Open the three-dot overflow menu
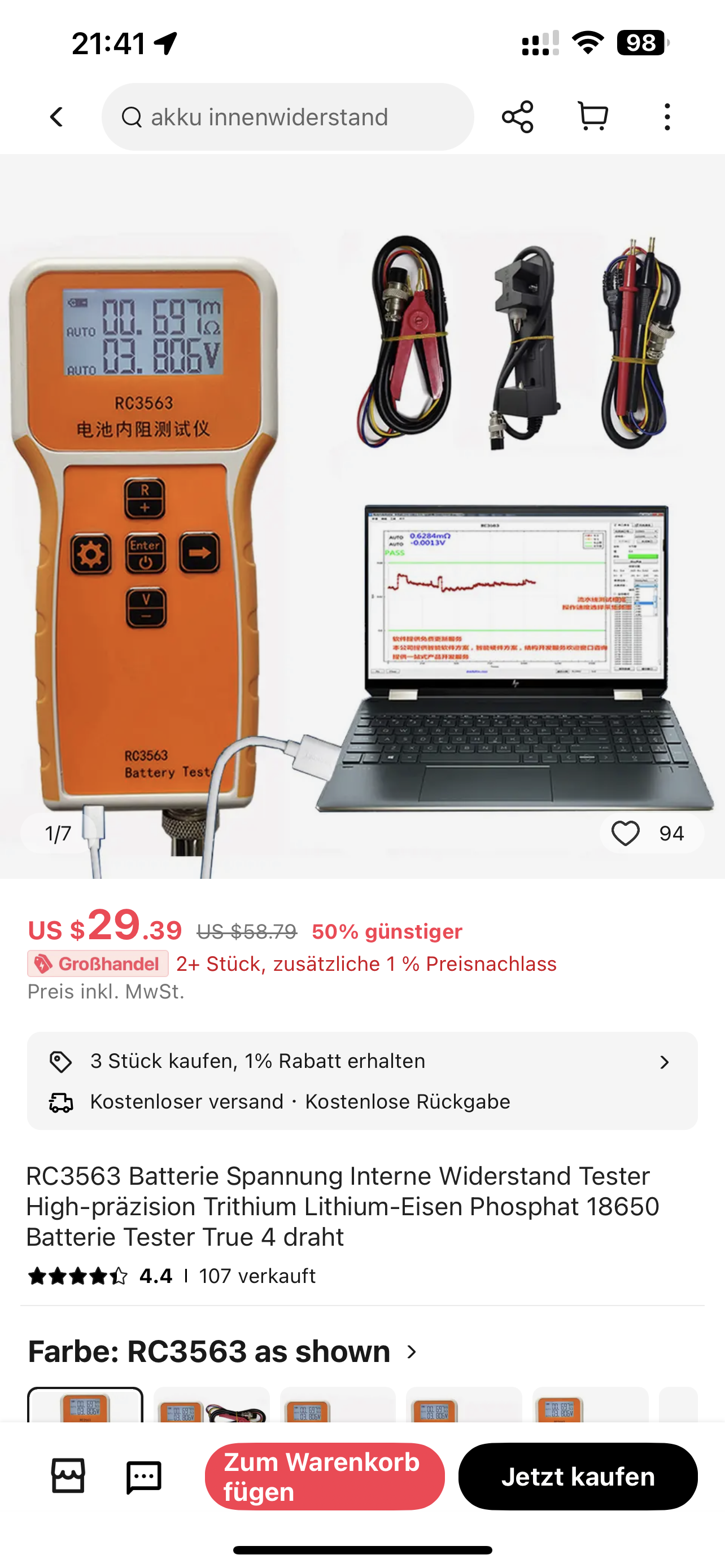Viewport: 725px width, 1568px height. [667, 116]
